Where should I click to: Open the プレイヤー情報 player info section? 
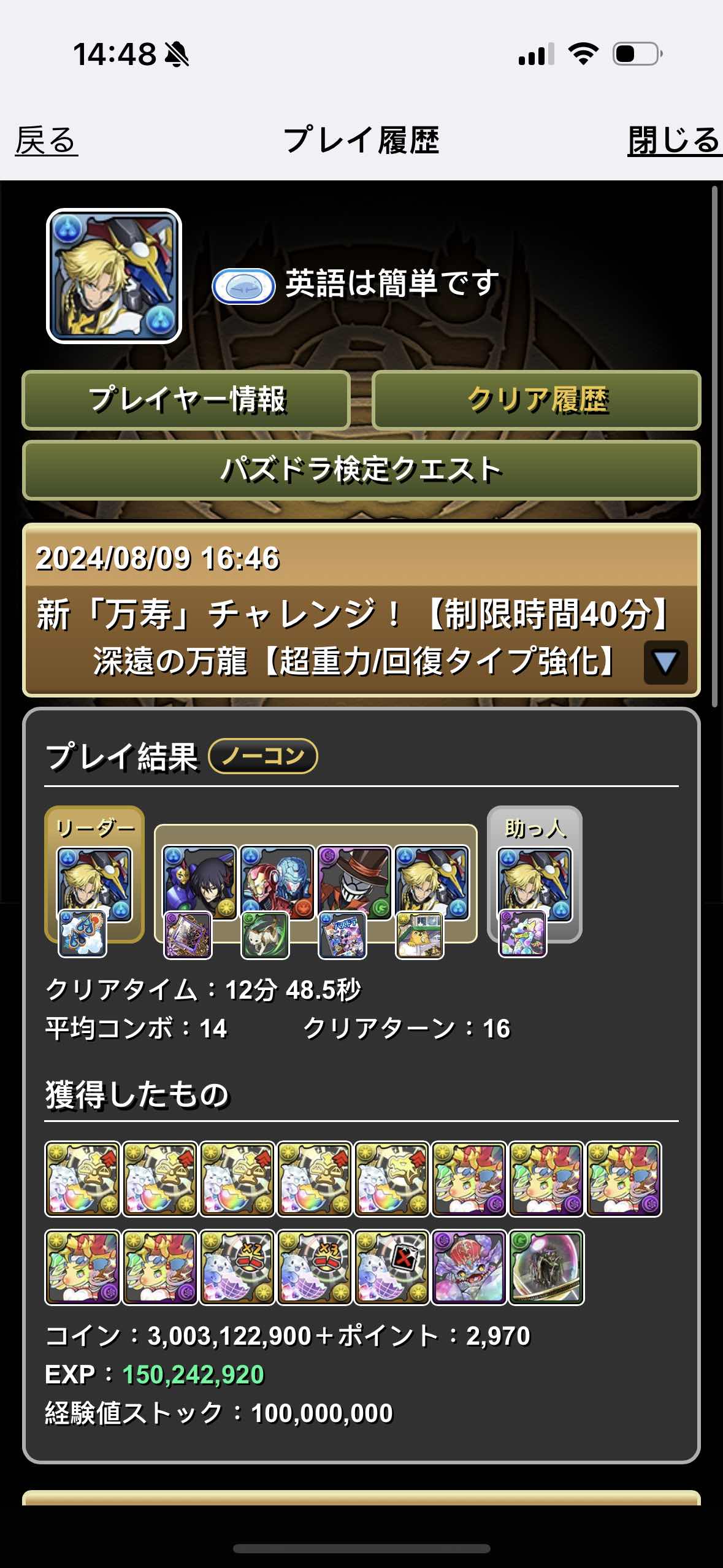coord(186,400)
